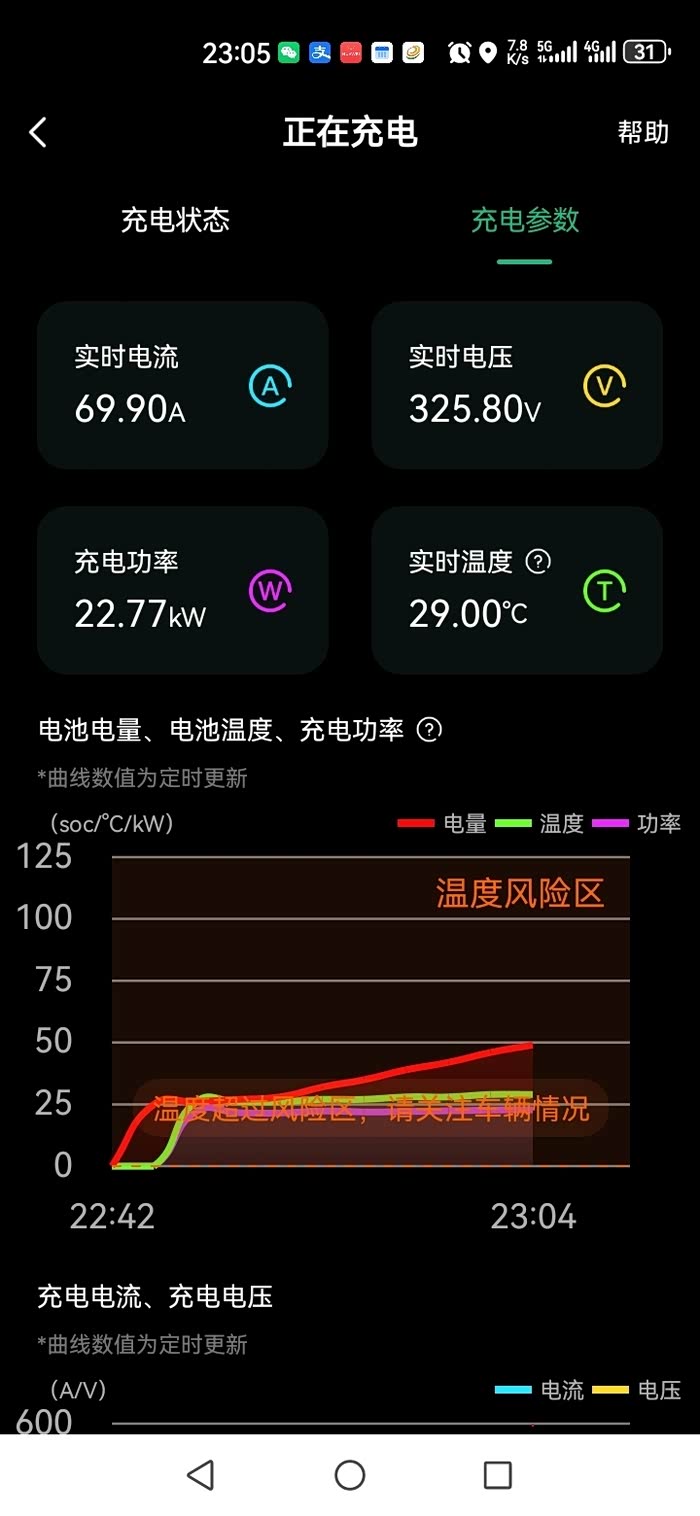Select the 充电参数 tab
The image size is (700, 1516).
point(525,220)
